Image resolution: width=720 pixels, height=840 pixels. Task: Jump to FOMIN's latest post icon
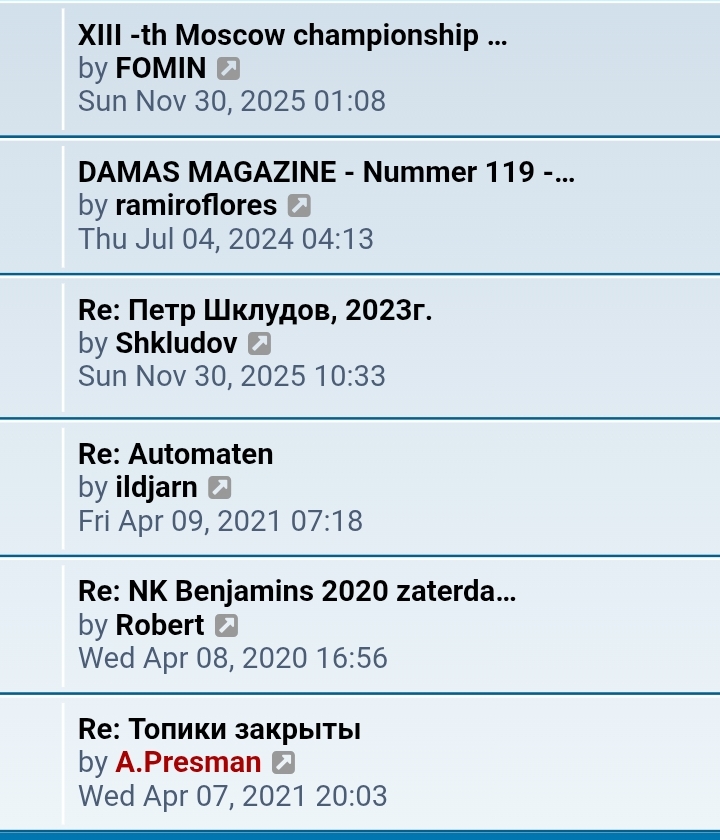click(x=229, y=69)
